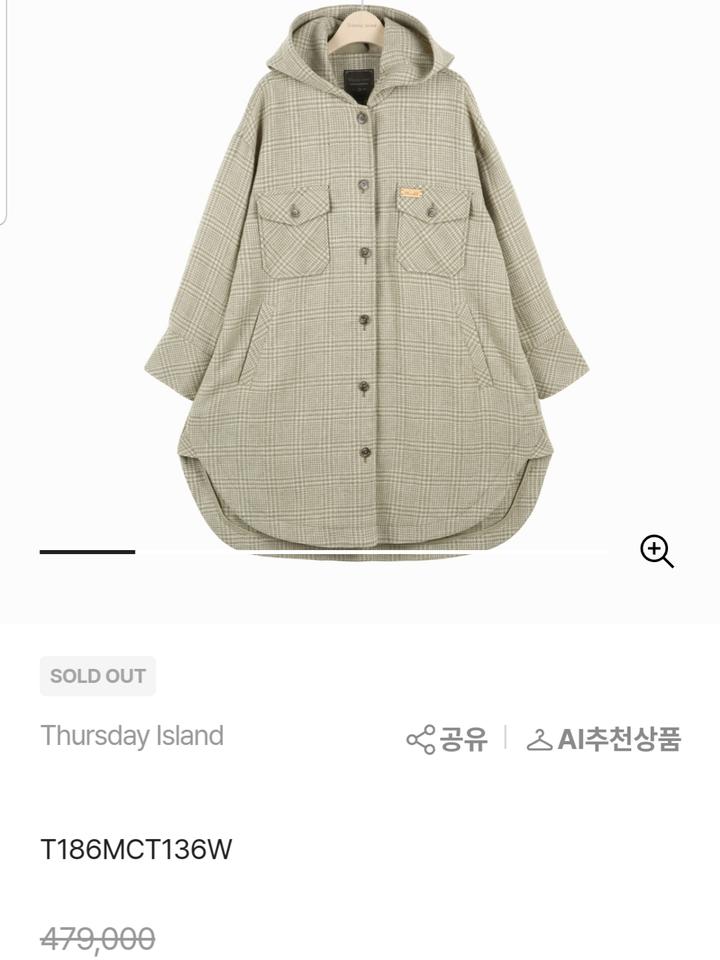Zoom in on the product image
This screenshot has width=720, height=960.
[657, 551]
